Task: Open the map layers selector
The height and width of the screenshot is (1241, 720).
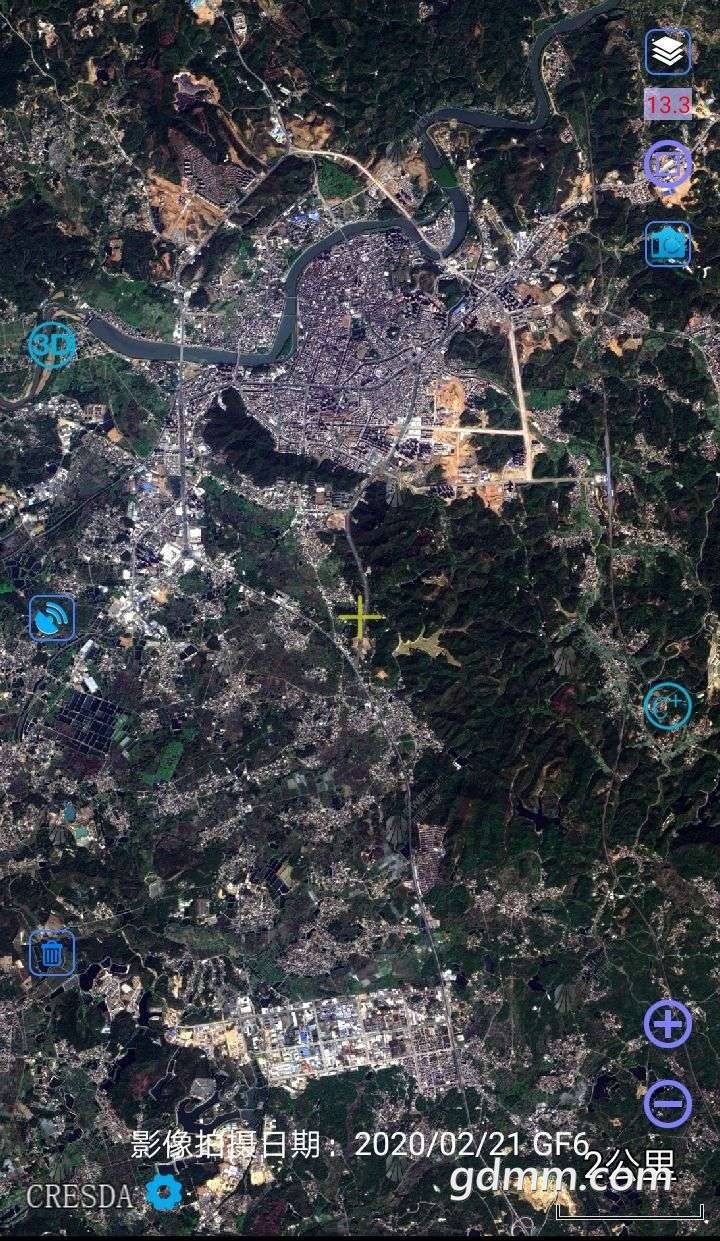Action: point(667,52)
